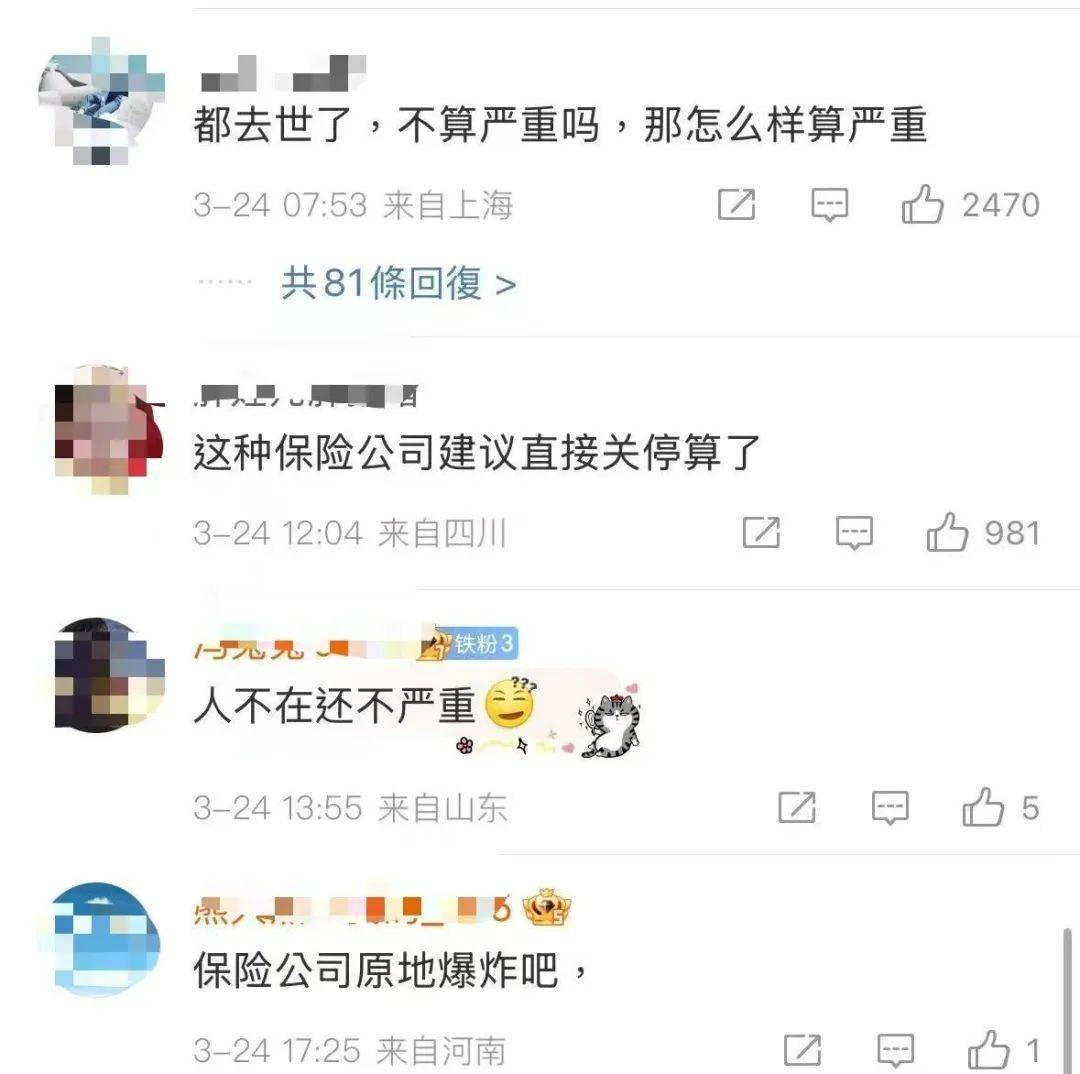Like the comment "保险公司原地爆炸吧"
Image resolution: width=1080 pixels, height=1074 pixels.
pyautogui.click(x=988, y=1050)
